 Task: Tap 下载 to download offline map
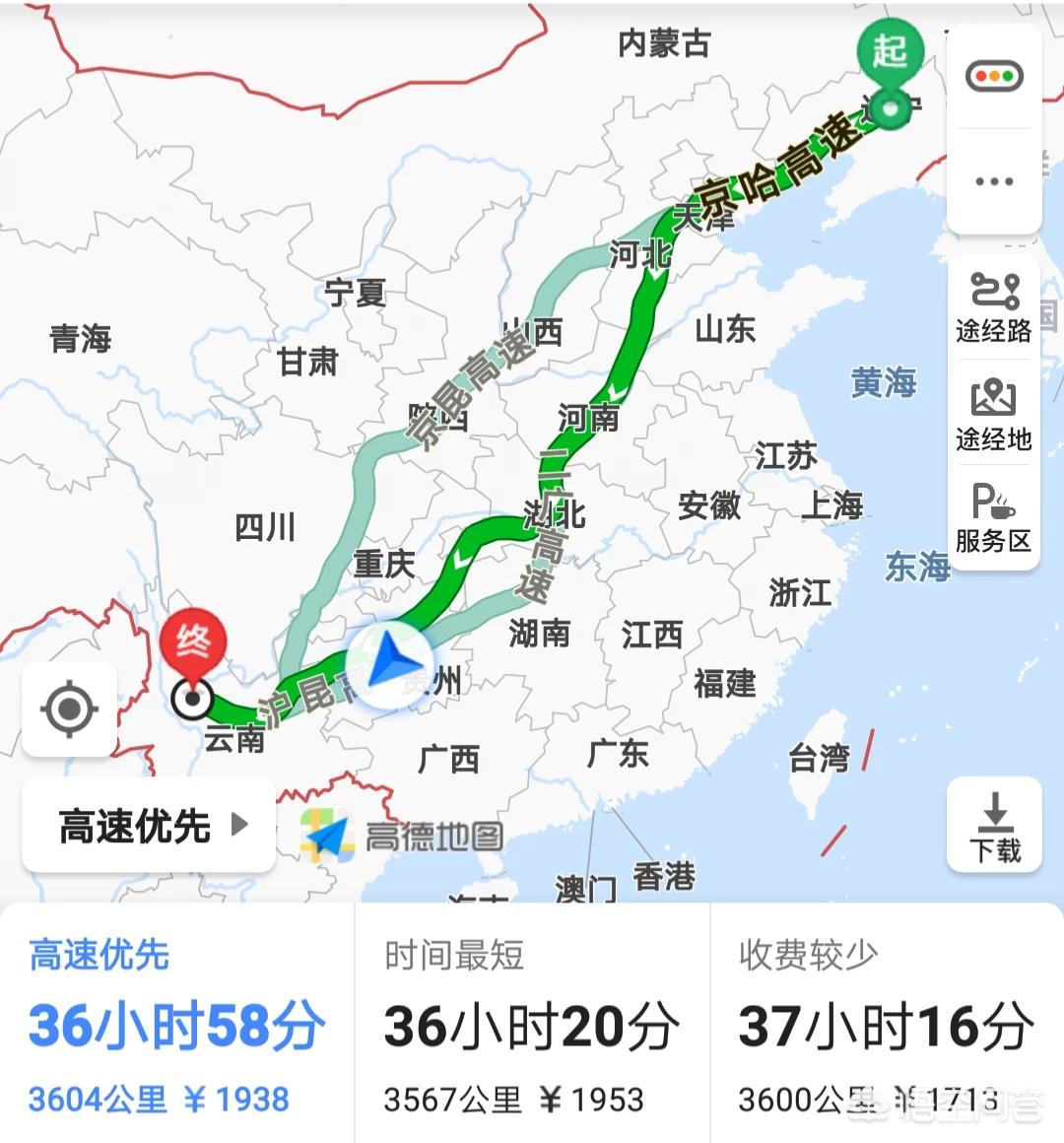pyautogui.click(x=995, y=827)
